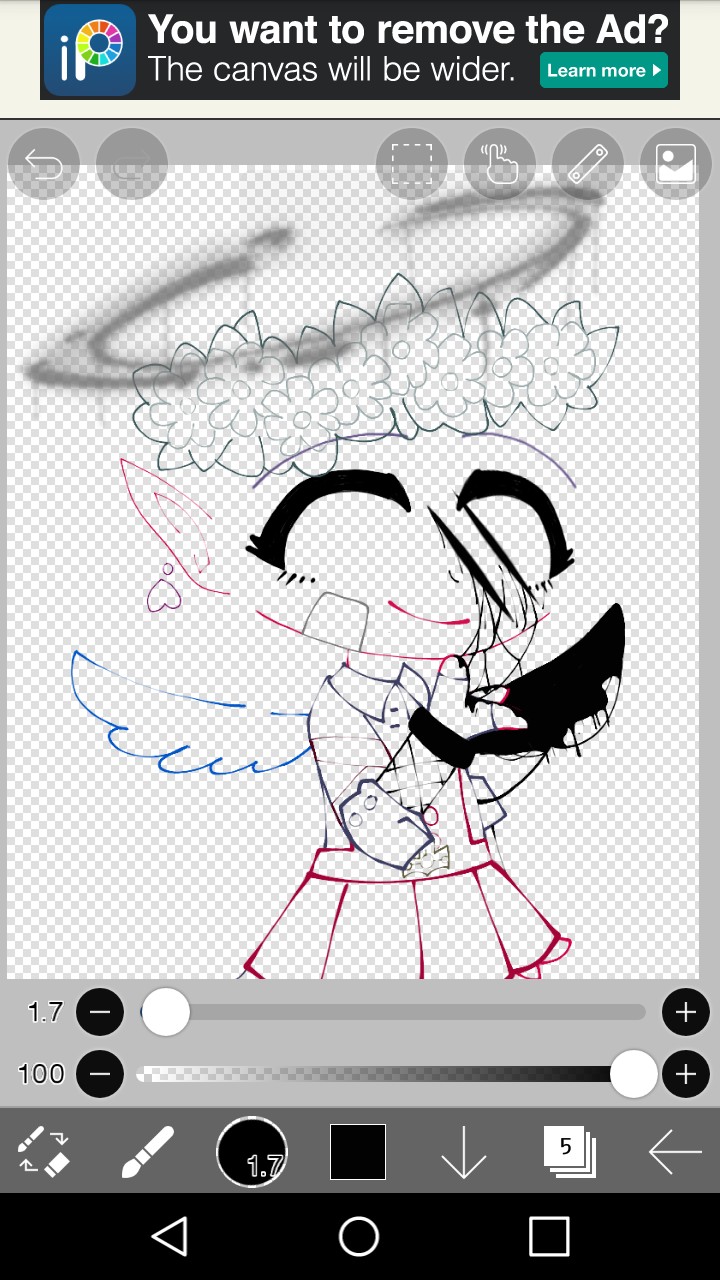Screen dimensions: 720x1280
Task: Tap the undo arrow
Action: point(44,164)
